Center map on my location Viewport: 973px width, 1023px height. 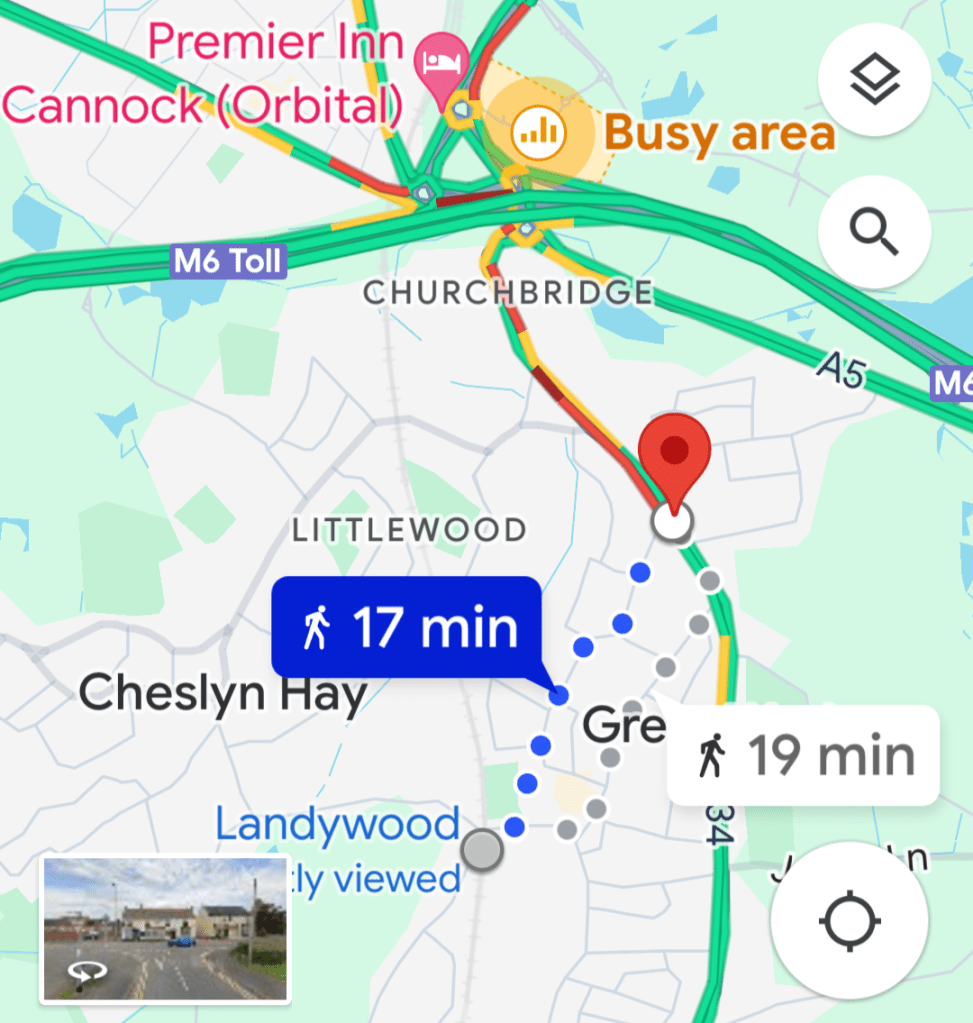click(850, 920)
